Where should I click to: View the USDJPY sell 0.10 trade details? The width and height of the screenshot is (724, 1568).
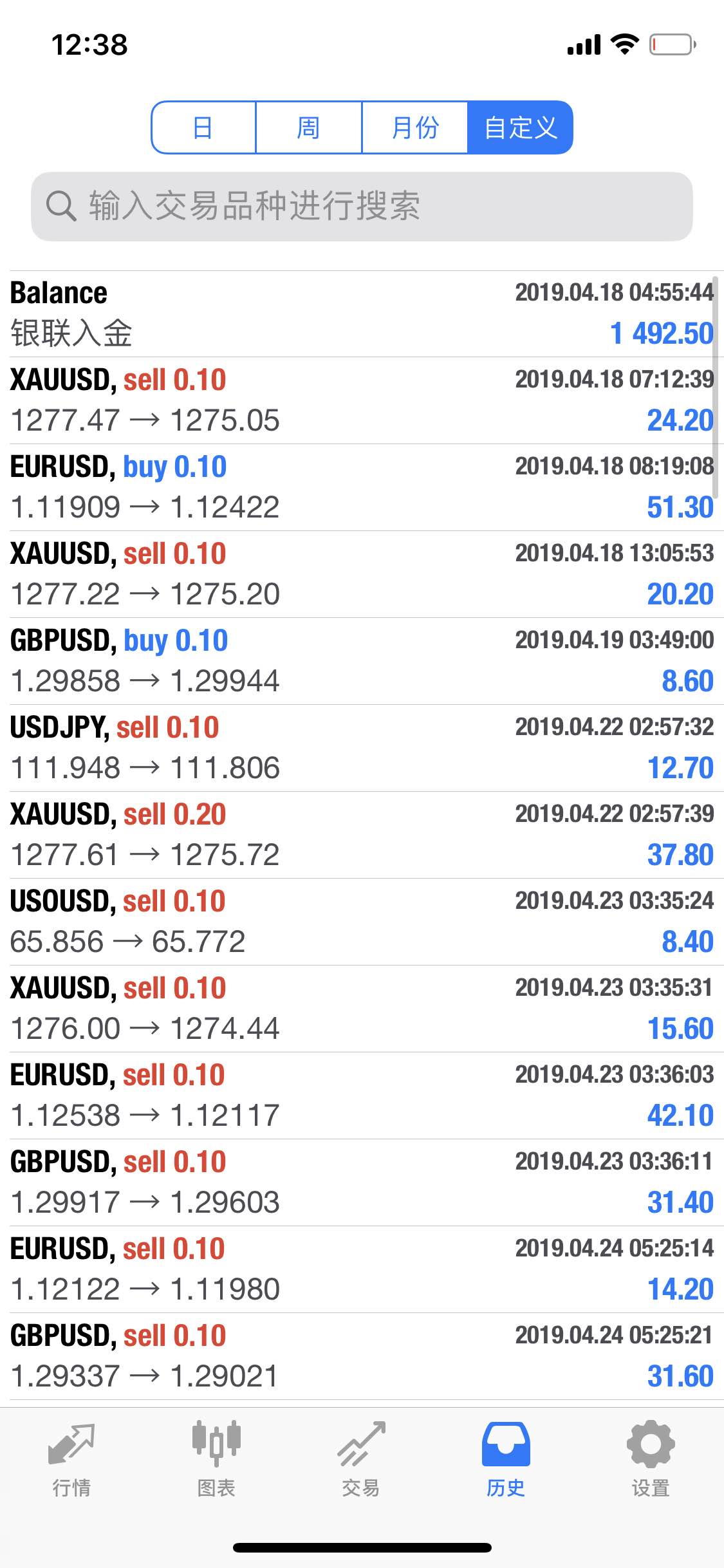362,748
